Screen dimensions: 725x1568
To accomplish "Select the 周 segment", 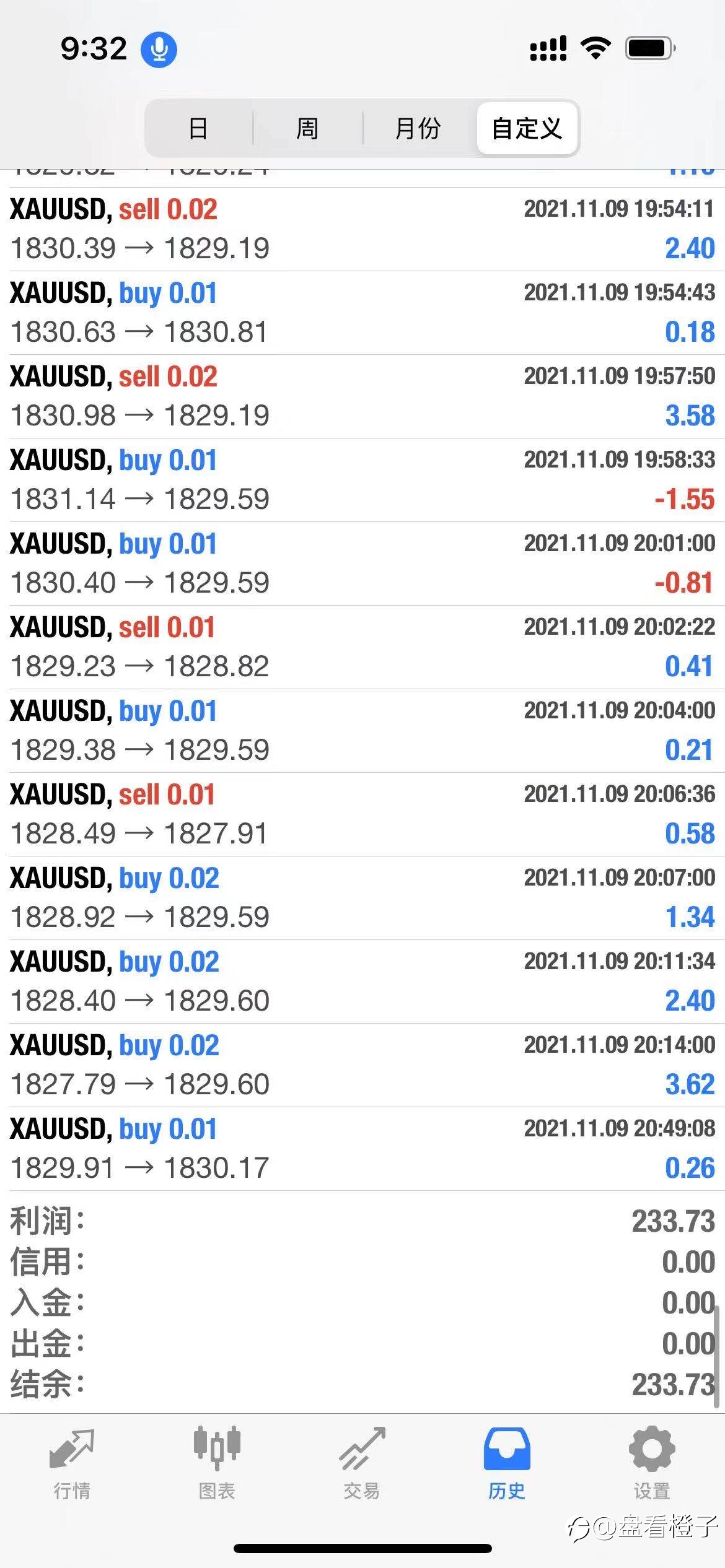I will (x=307, y=128).
